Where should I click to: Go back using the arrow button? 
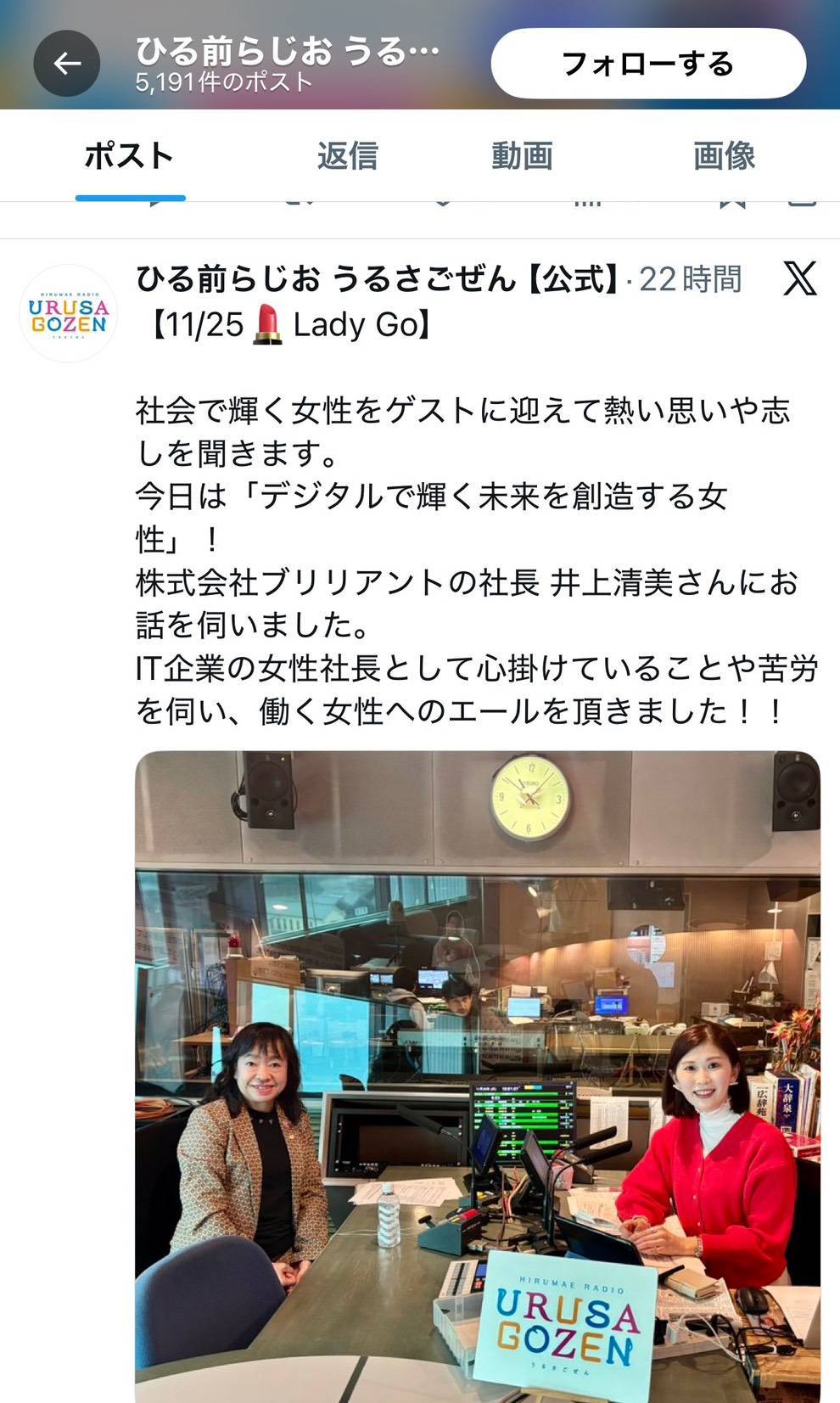pos(66,64)
